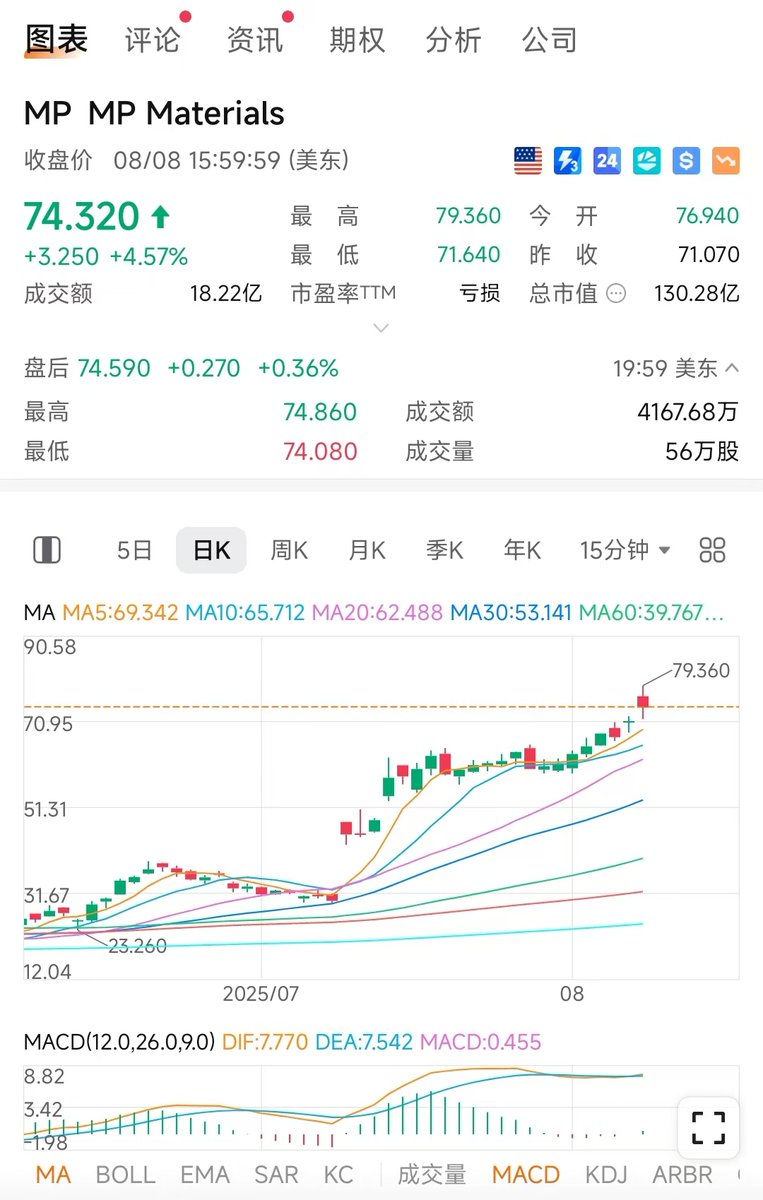Show the 季K quarterly chart
763x1200 pixels.
pos(445,550)
